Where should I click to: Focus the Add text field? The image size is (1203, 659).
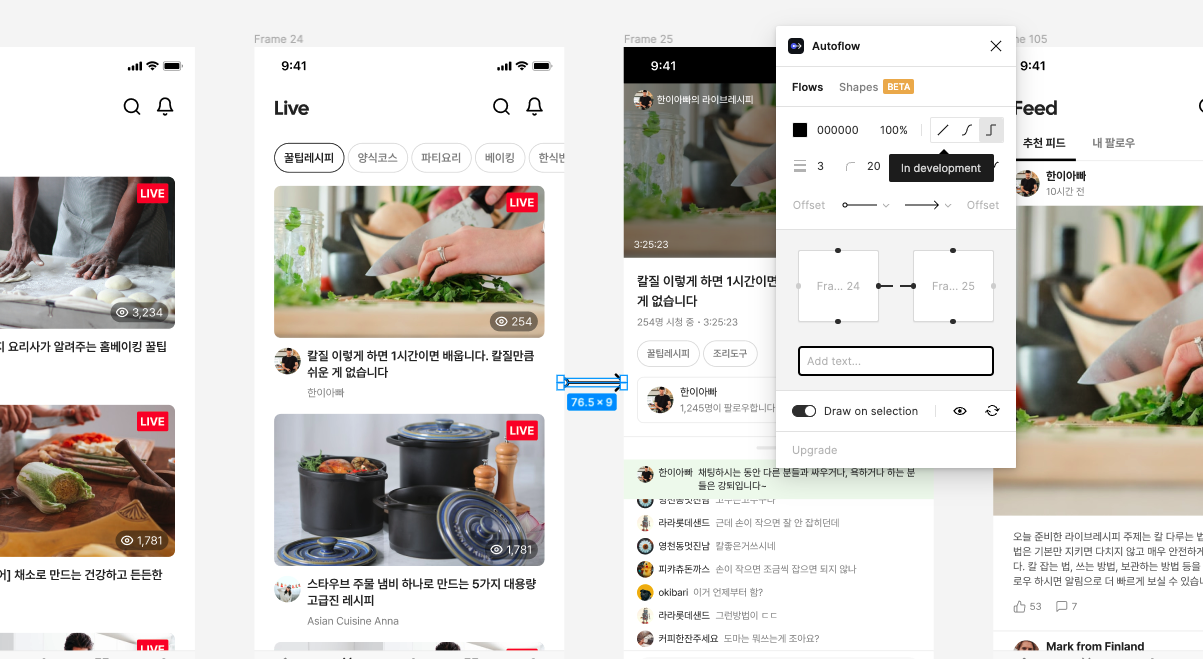click(x=896, y=361)
